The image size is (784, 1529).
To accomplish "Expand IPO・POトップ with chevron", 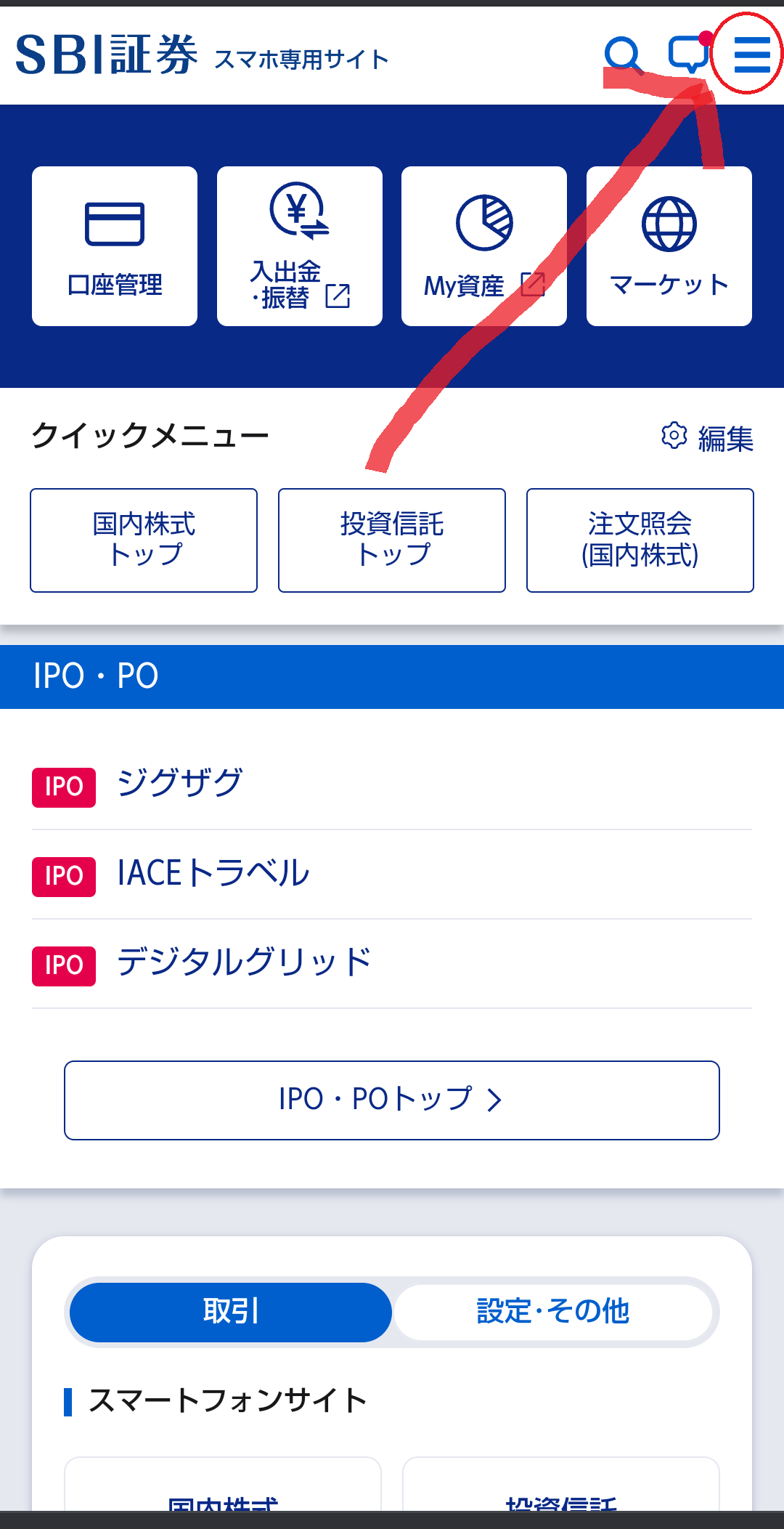I will pyautogui.click(x=392, y=1100).
